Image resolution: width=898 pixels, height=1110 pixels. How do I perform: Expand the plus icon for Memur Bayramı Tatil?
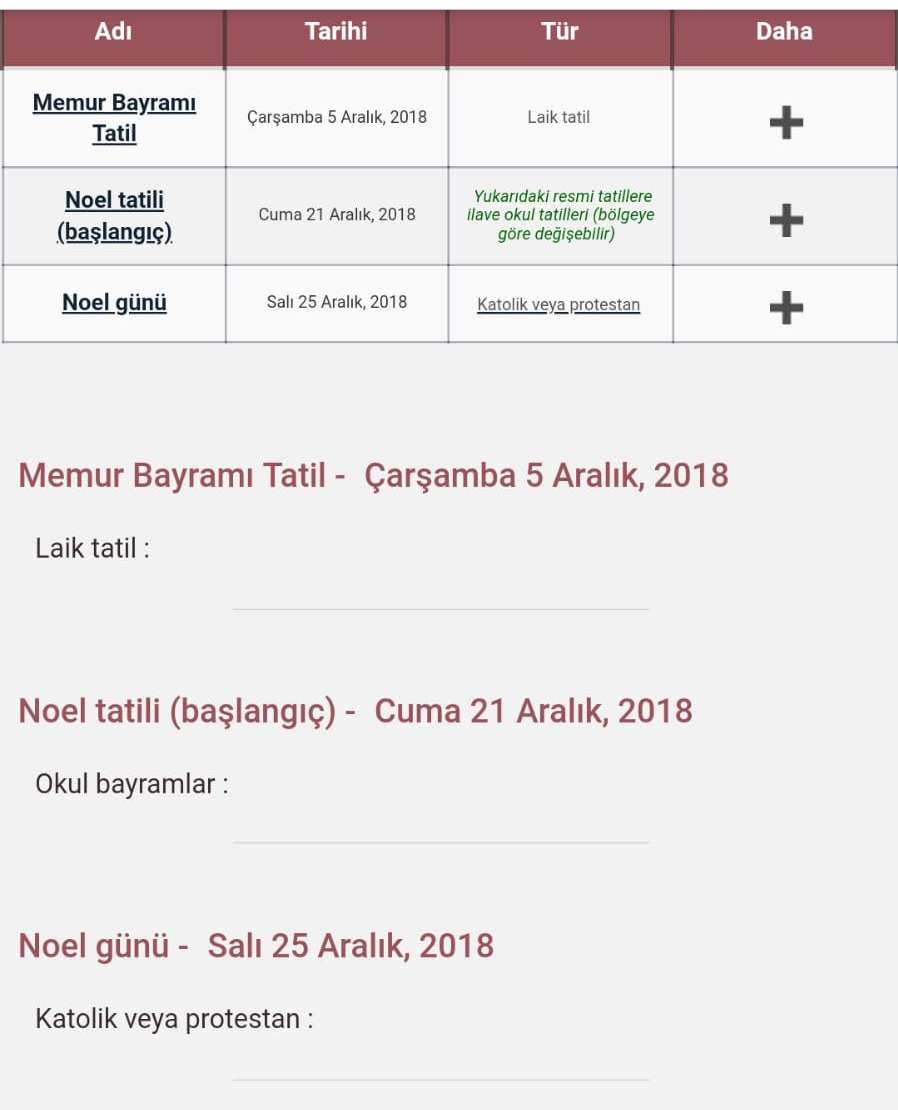tap(786, 122)
